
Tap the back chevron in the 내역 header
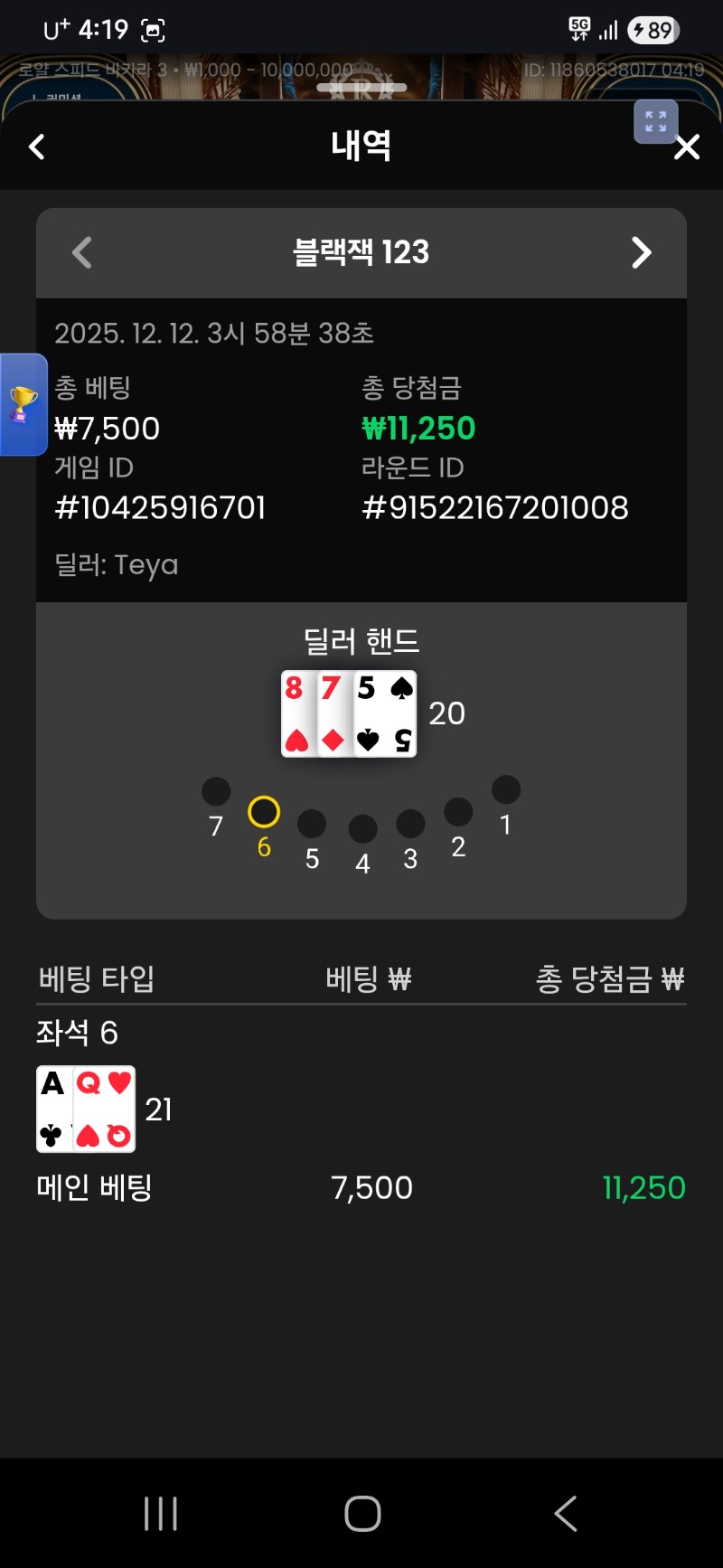click(36, 146)
